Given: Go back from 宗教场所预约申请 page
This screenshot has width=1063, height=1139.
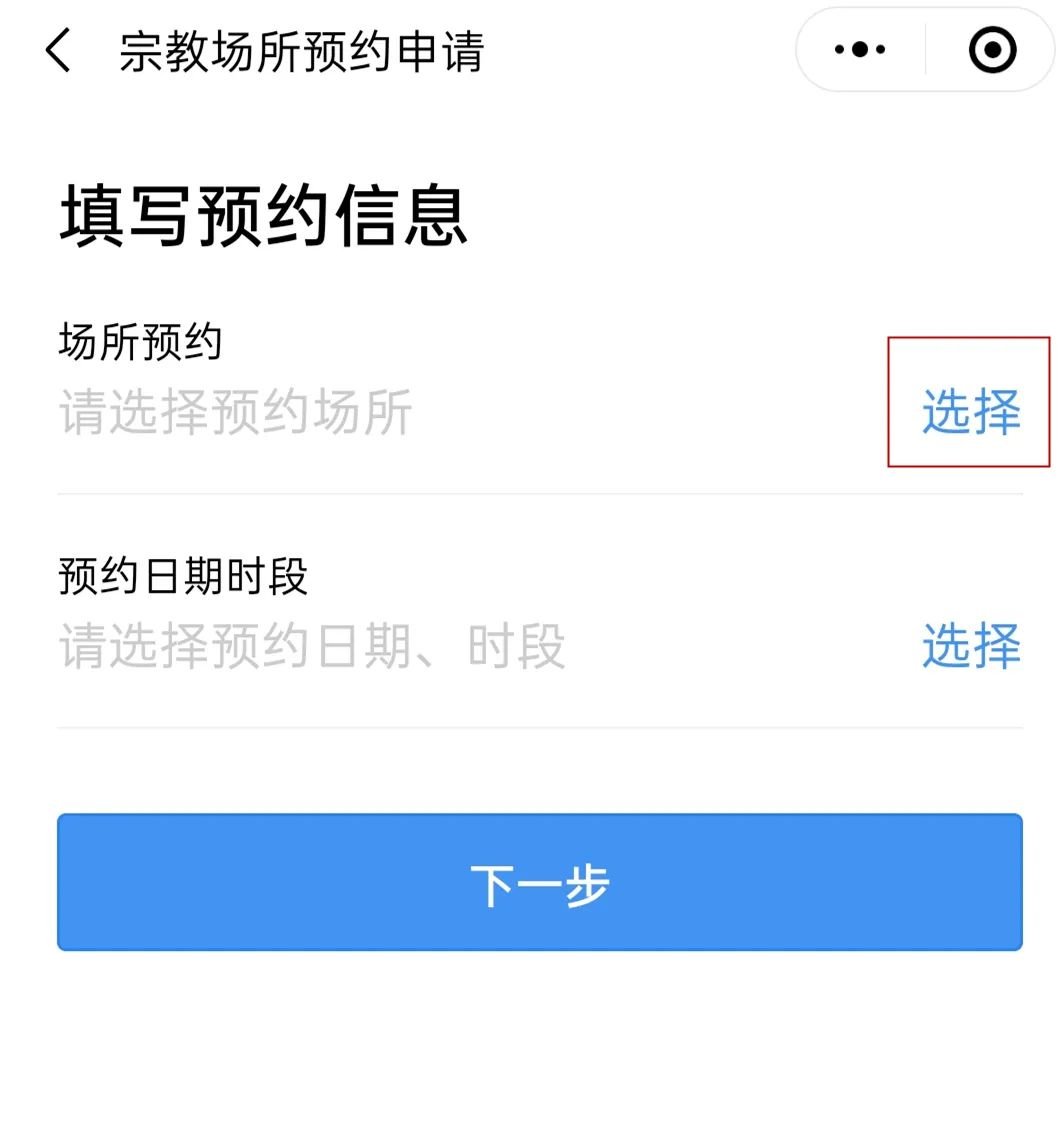Looking at the screenshot, I should [x=58, y=51].
